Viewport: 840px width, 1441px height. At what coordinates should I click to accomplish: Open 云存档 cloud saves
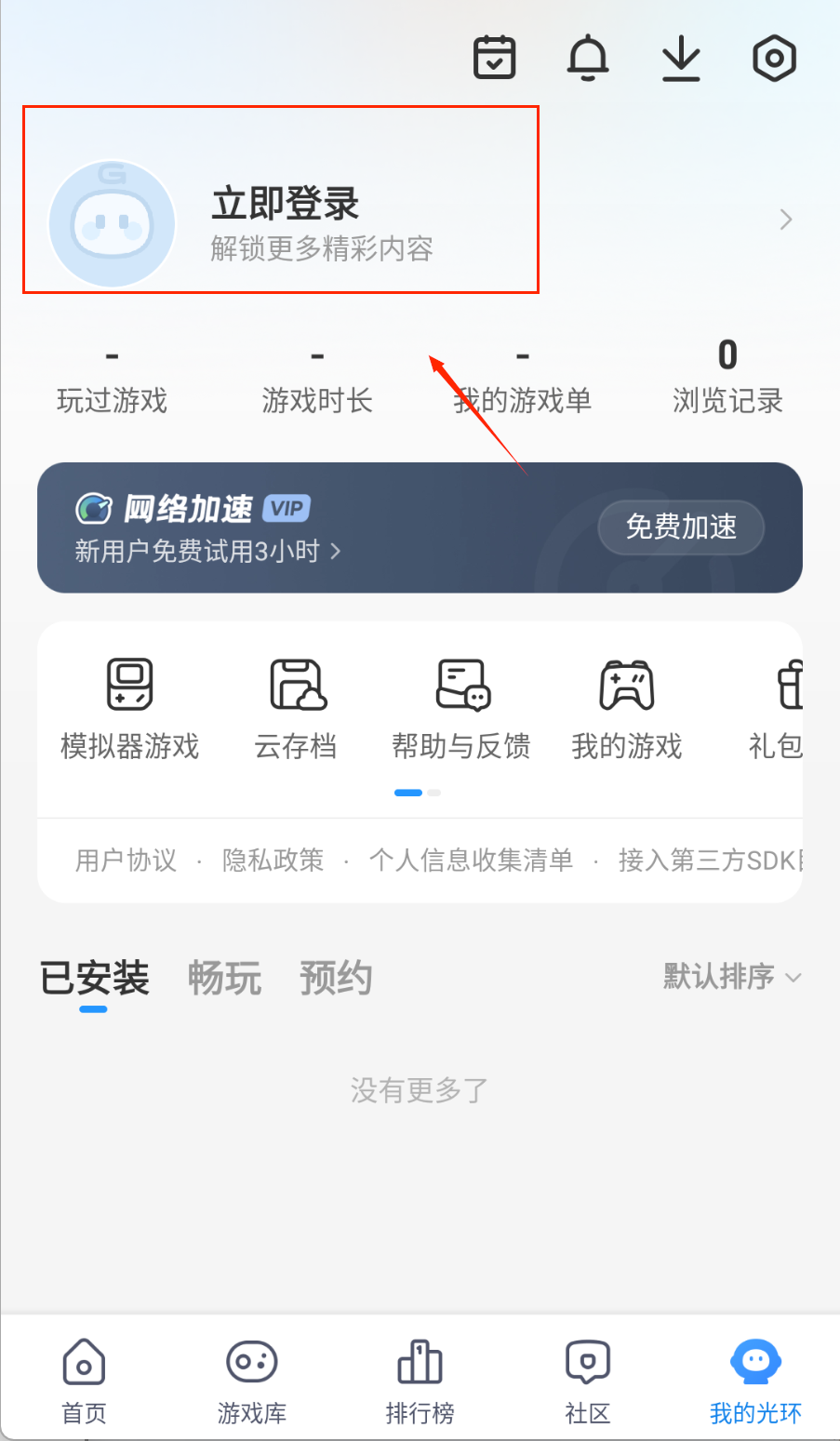(x=296, y=709)
